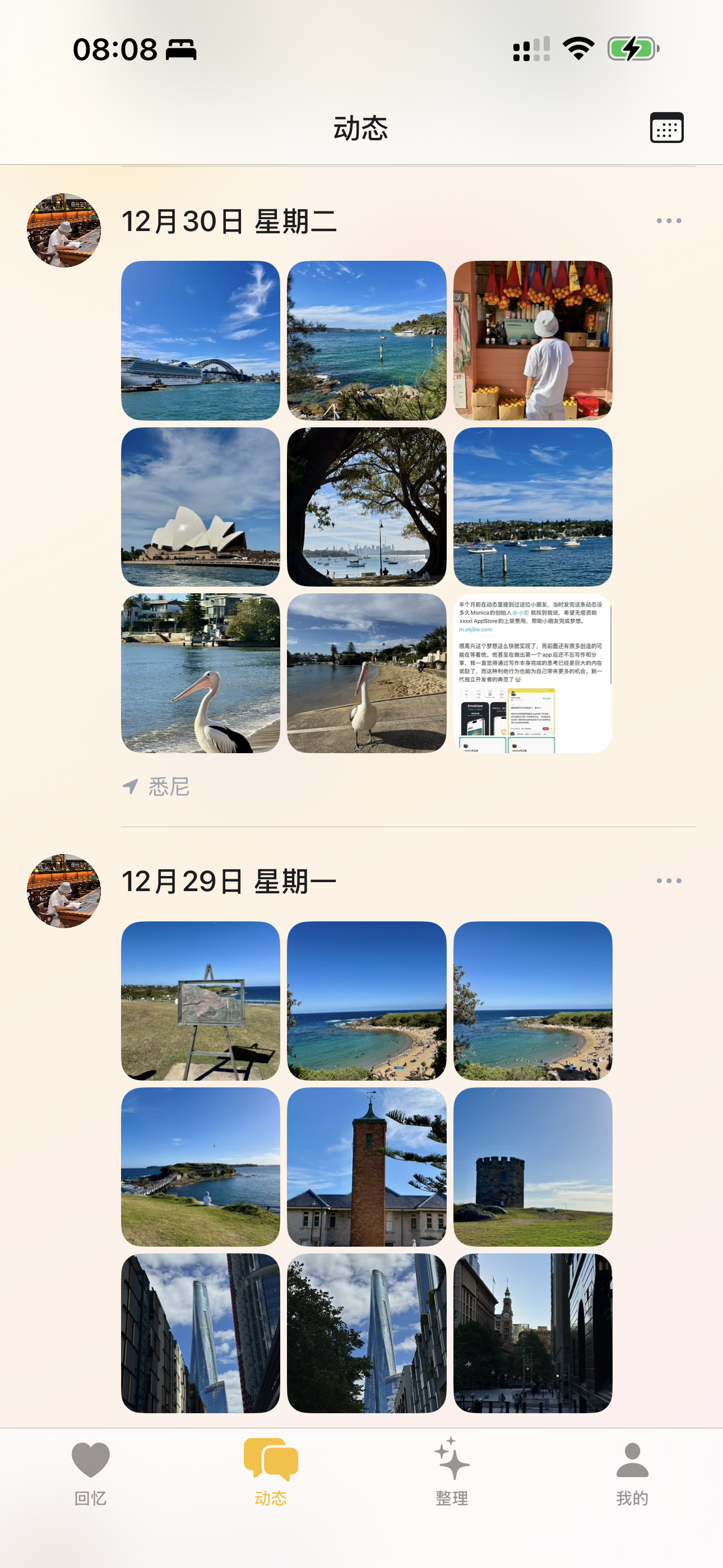View the cruise ship and harbour bridge photo
The image size is (723, 1568).
coord(200,340)
